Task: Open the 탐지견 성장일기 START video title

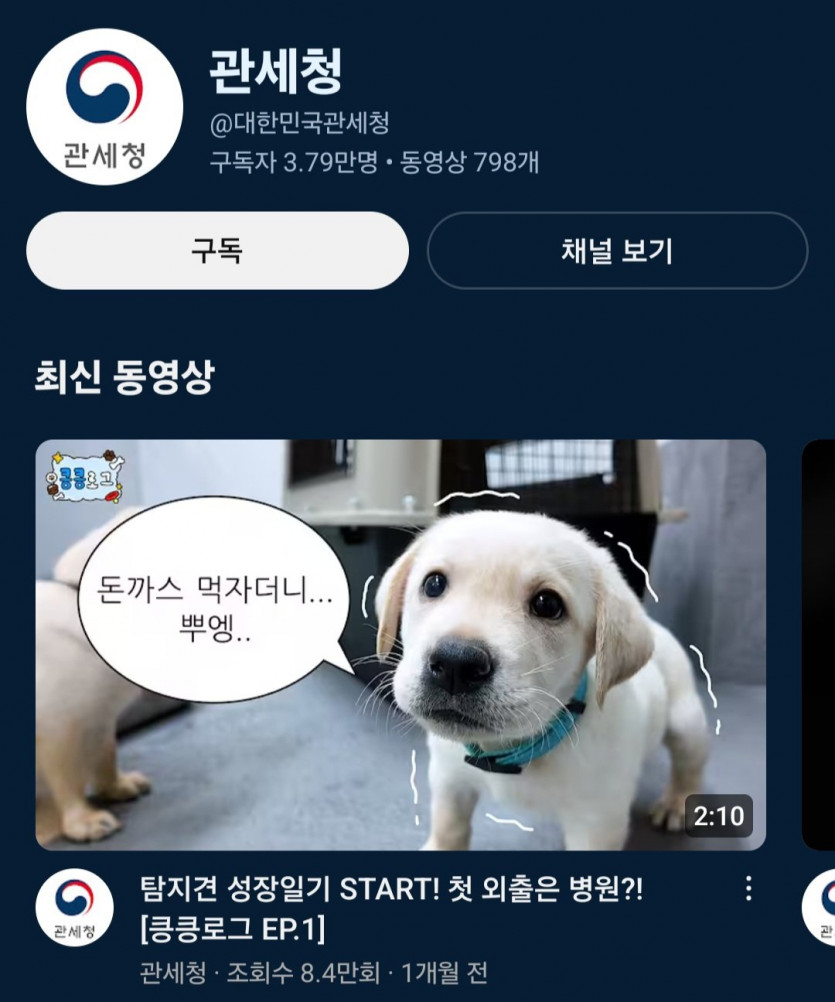Action: 390,909
